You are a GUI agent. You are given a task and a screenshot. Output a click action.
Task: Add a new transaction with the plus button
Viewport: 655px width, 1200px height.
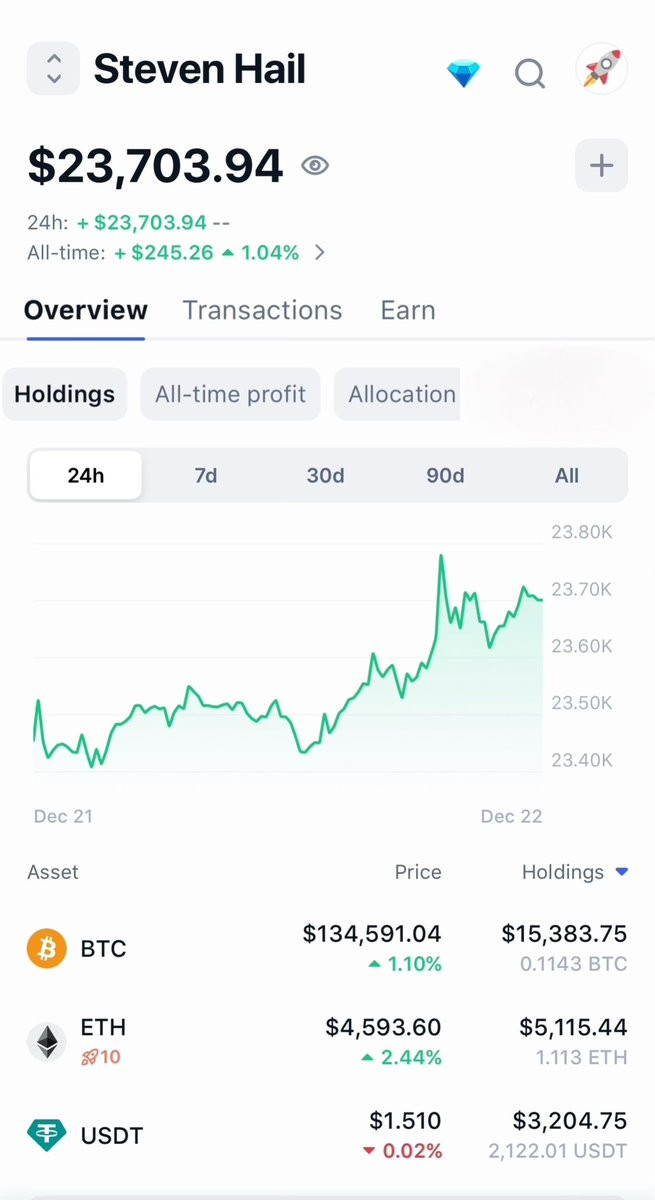pyautogui.click(x=601, y=166)
